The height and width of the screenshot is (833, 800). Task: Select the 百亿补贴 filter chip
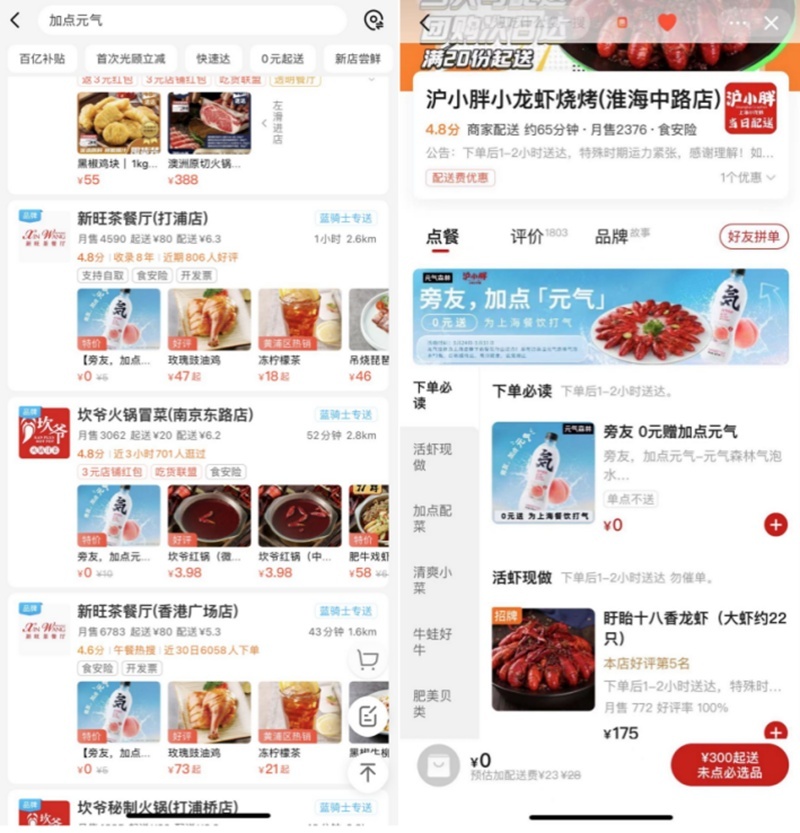click(40, 59)
